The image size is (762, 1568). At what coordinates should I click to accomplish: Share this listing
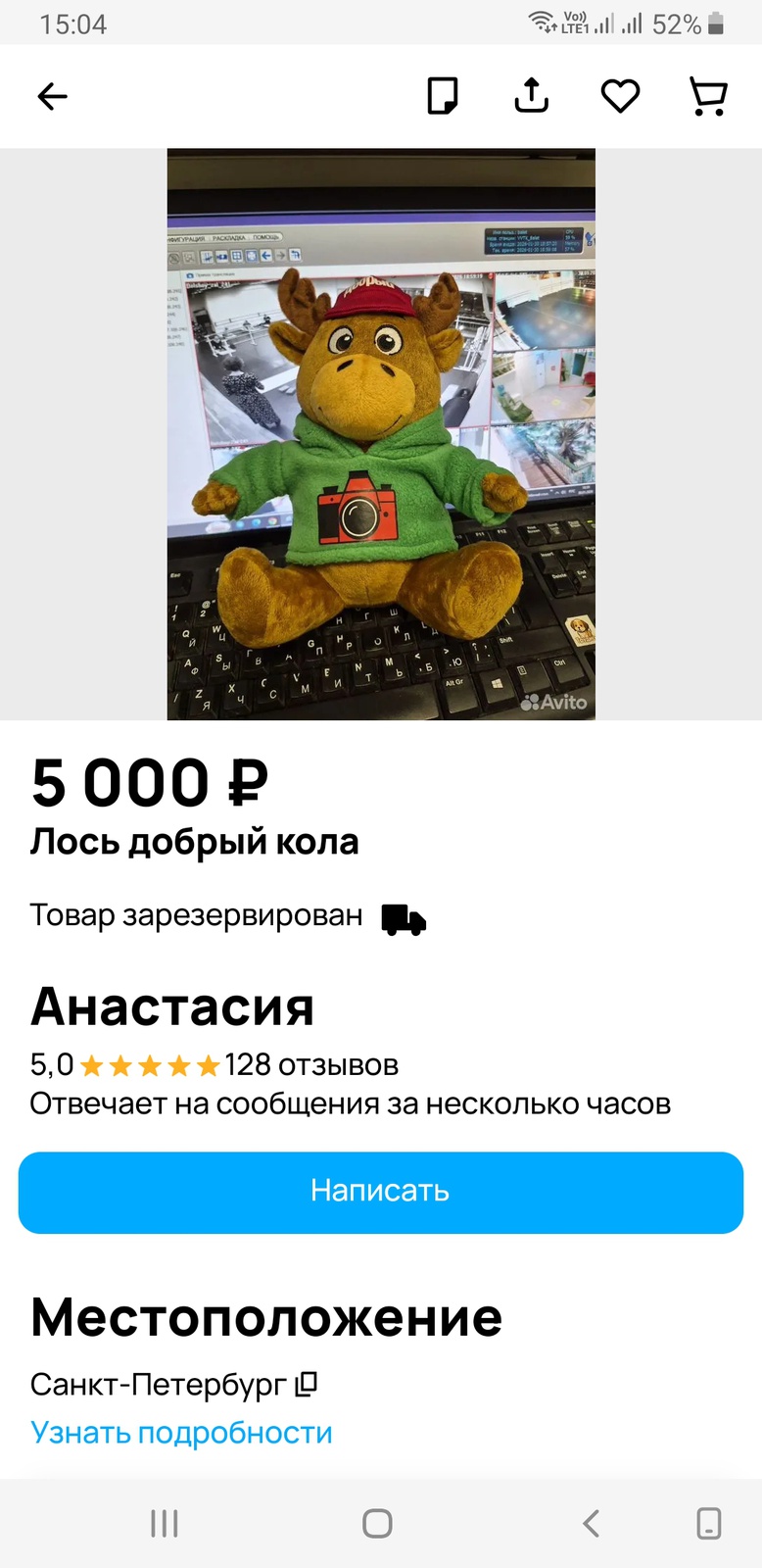point(531,96)
